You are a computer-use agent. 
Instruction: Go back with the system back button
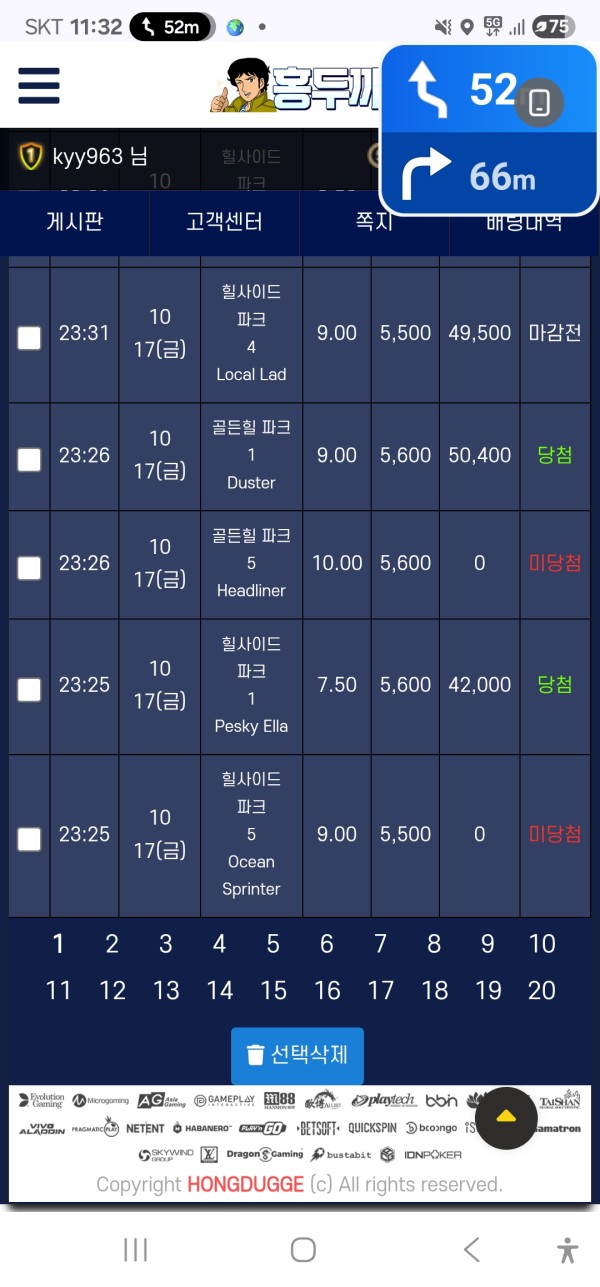pos(472,1249)
